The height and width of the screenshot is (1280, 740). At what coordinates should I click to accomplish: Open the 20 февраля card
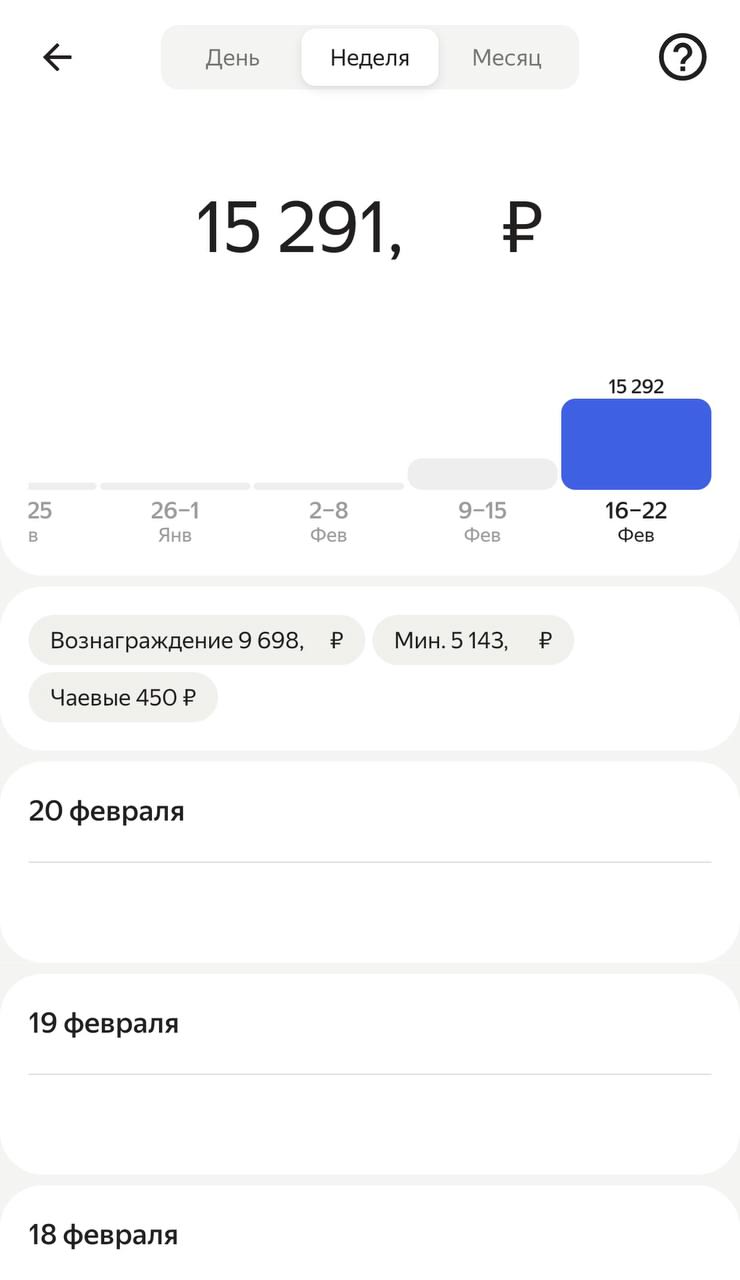tap(369, 861)
